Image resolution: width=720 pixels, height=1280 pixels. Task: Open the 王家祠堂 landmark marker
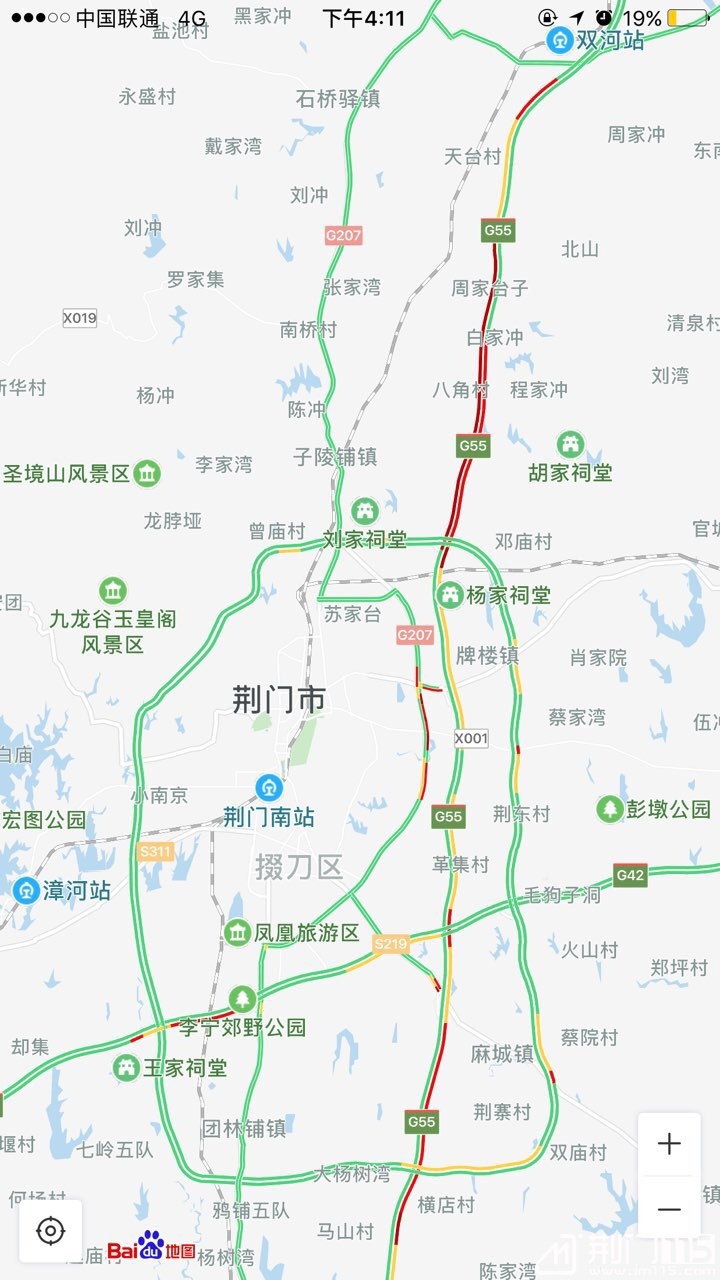click(126, 1068)
